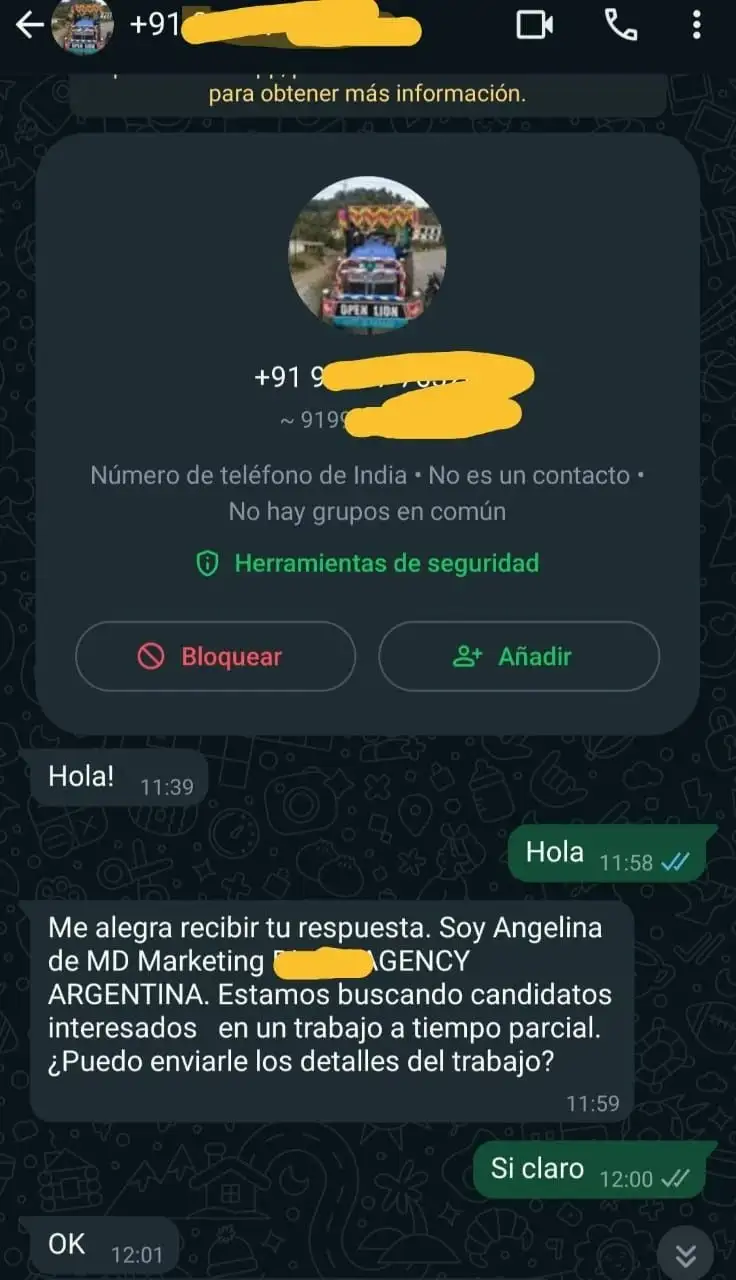Start a voice call from the header
Screen dimensions: 736x1280
click(x=621, y=25)
